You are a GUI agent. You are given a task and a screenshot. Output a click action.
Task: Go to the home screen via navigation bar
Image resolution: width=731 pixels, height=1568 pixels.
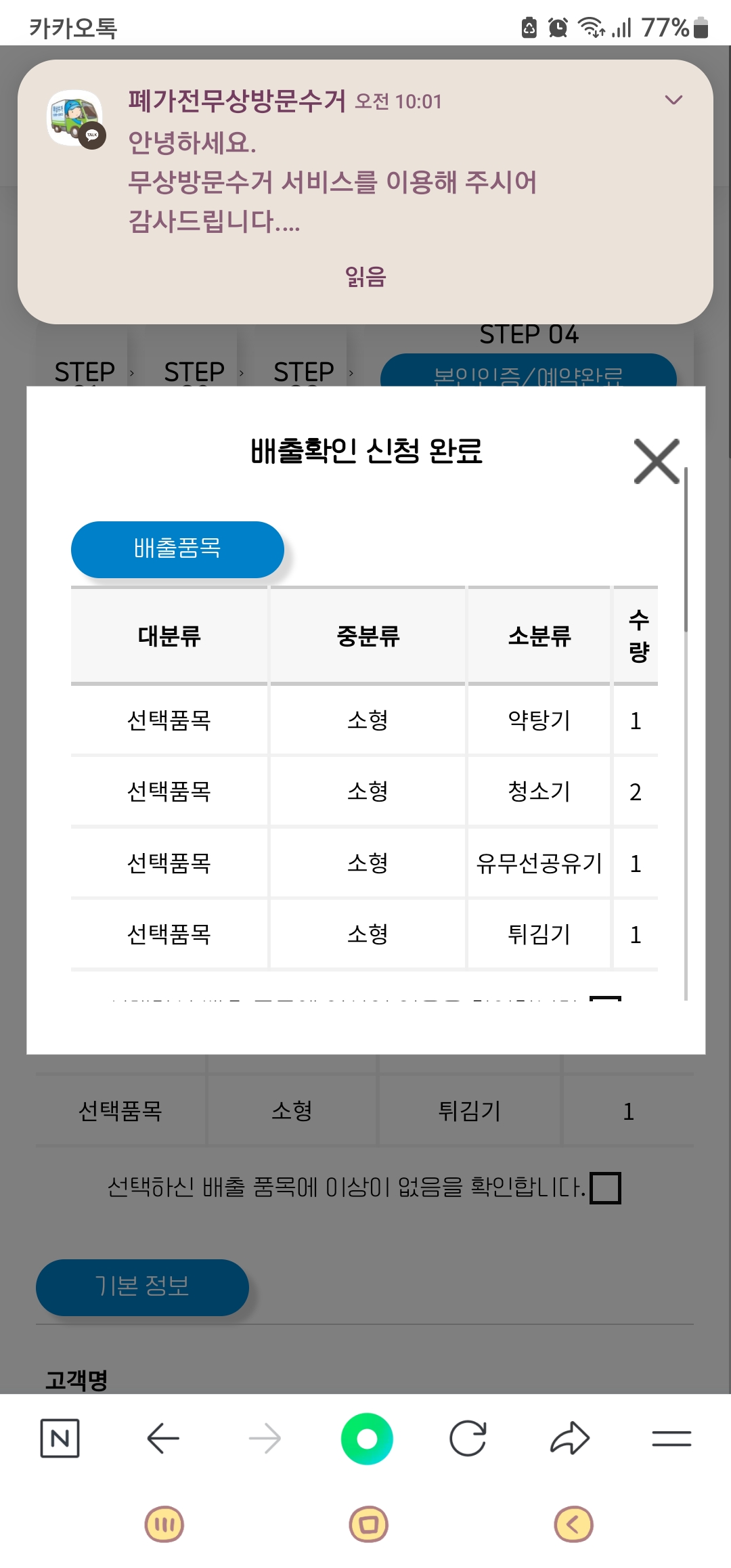368,1525
